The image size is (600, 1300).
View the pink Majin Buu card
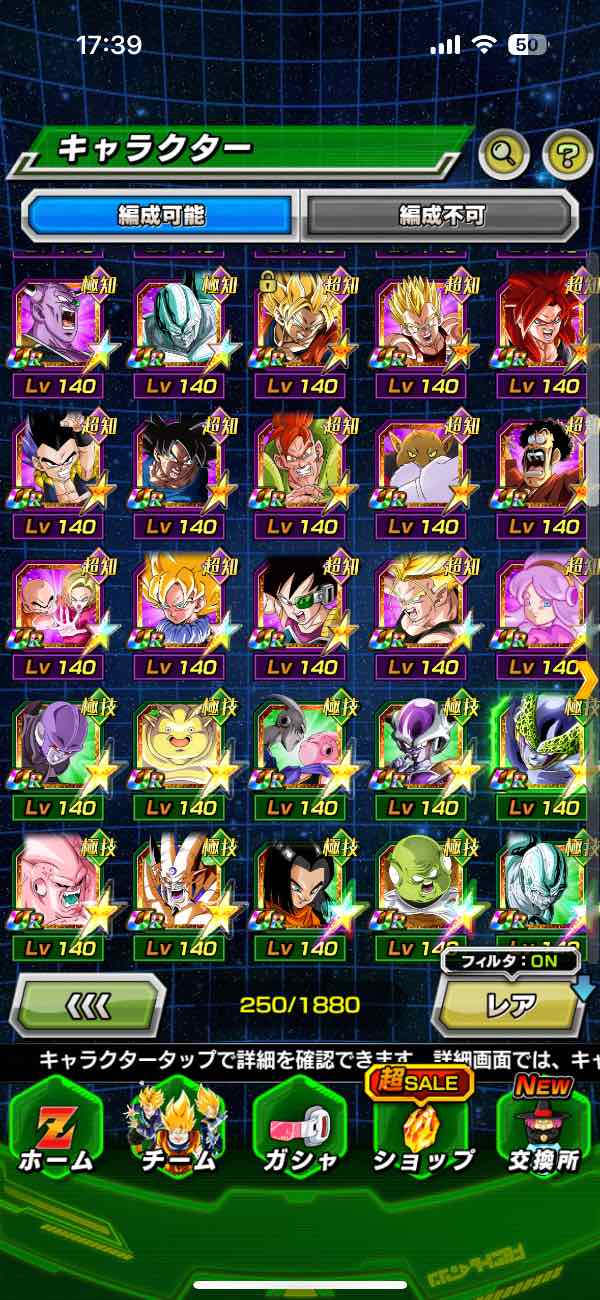[x=58, y=890]
